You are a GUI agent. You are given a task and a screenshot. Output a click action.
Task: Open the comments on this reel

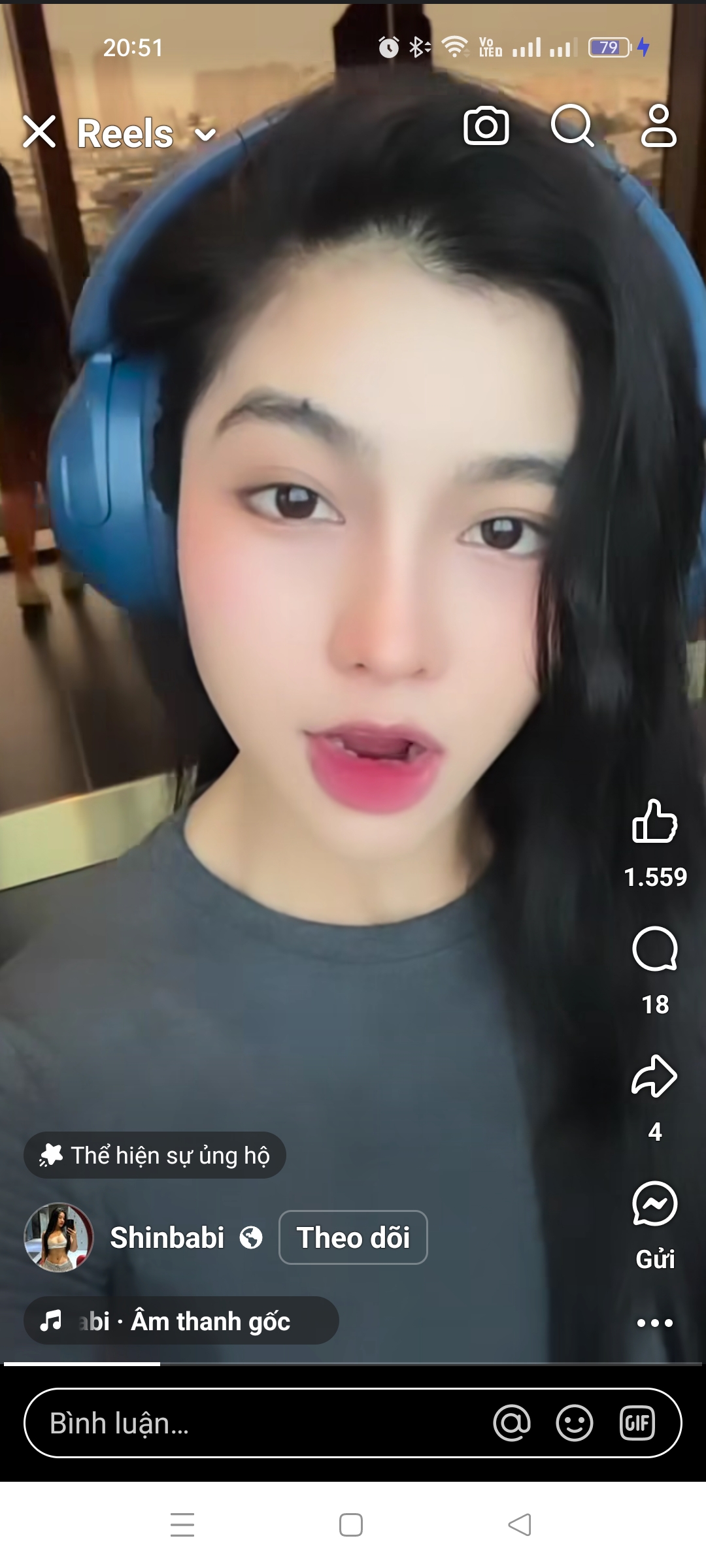[654, 949]
